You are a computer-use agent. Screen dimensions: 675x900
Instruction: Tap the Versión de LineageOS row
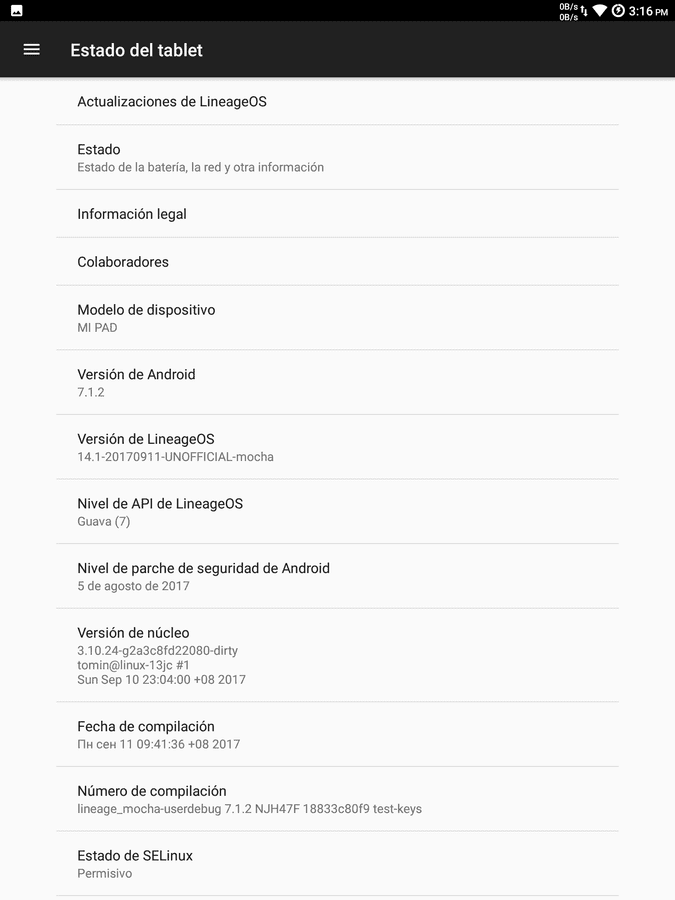(x=338, y=447)
